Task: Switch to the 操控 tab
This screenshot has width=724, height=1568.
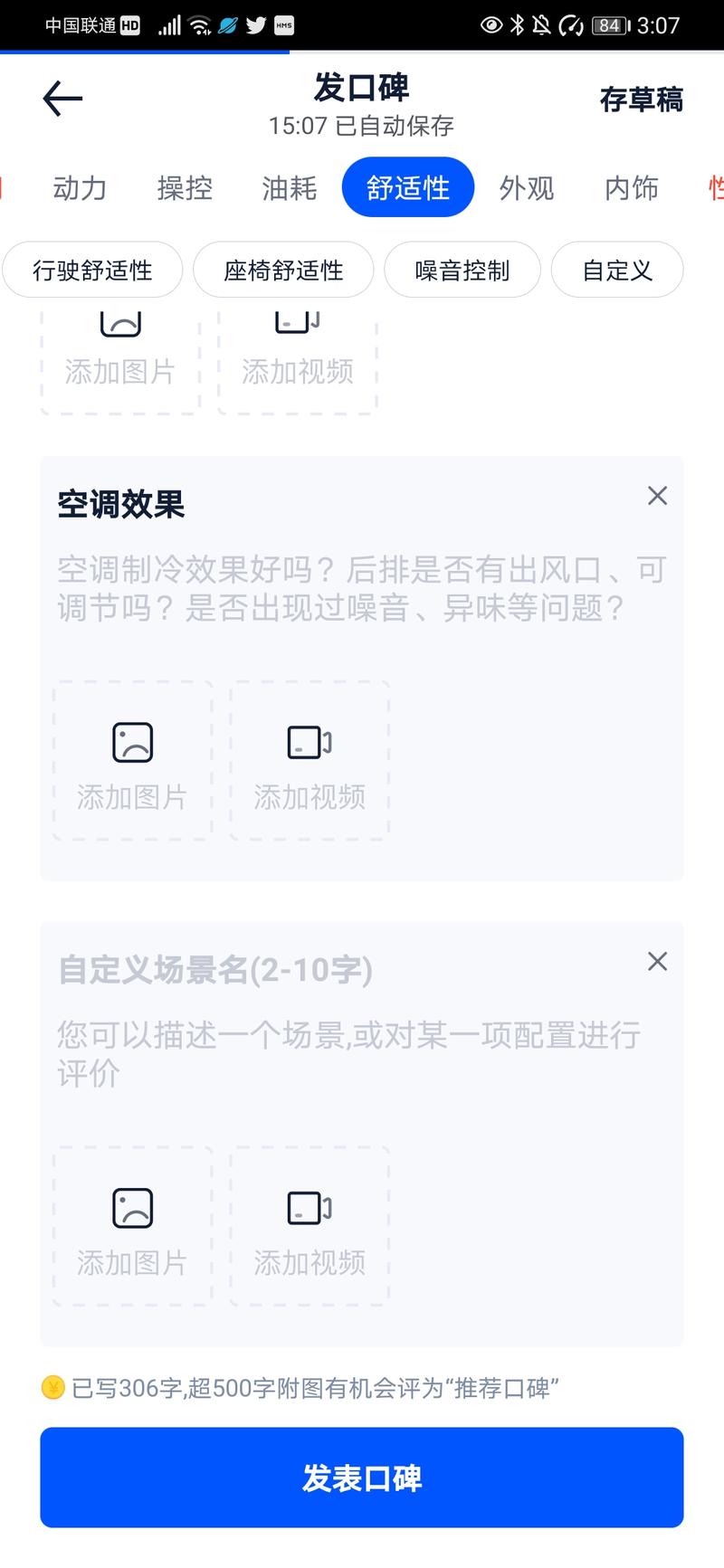Action: coord(185,188)
